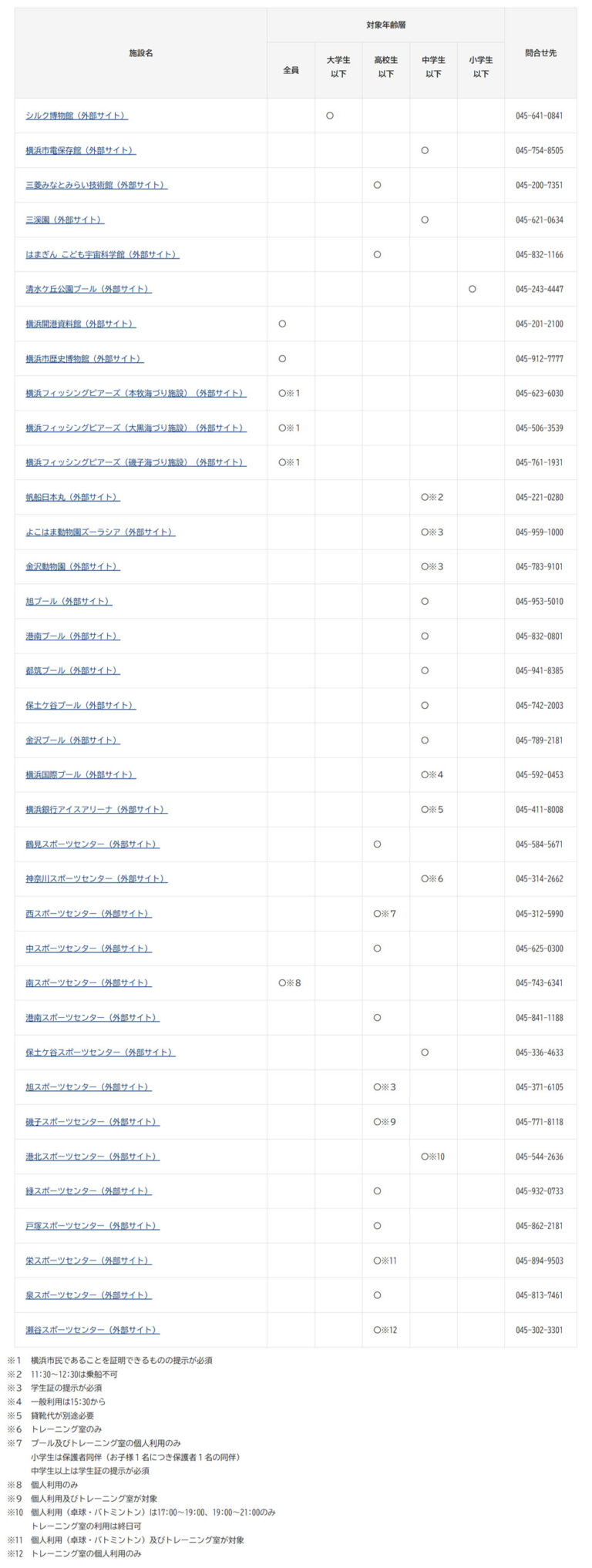Screen dimensions: 592x1568
Task: Open the 清水ケ丘公園プール link
Action: click(88, 289)
